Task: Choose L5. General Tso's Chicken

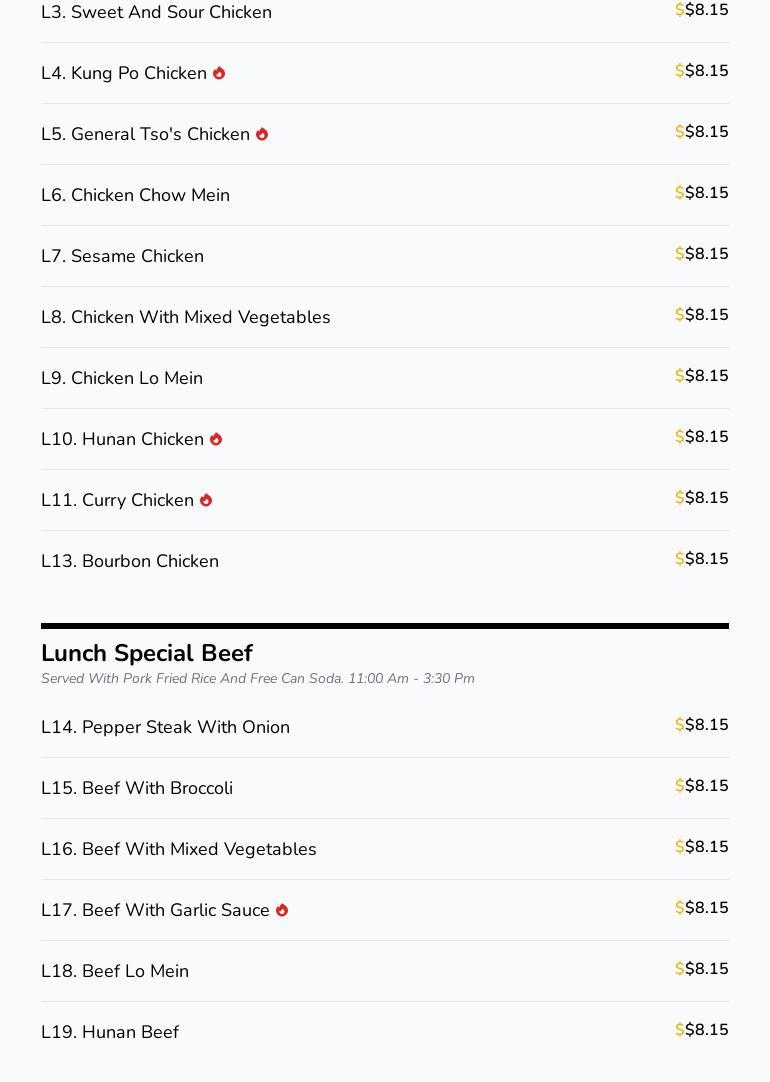Action: [145, 134]
